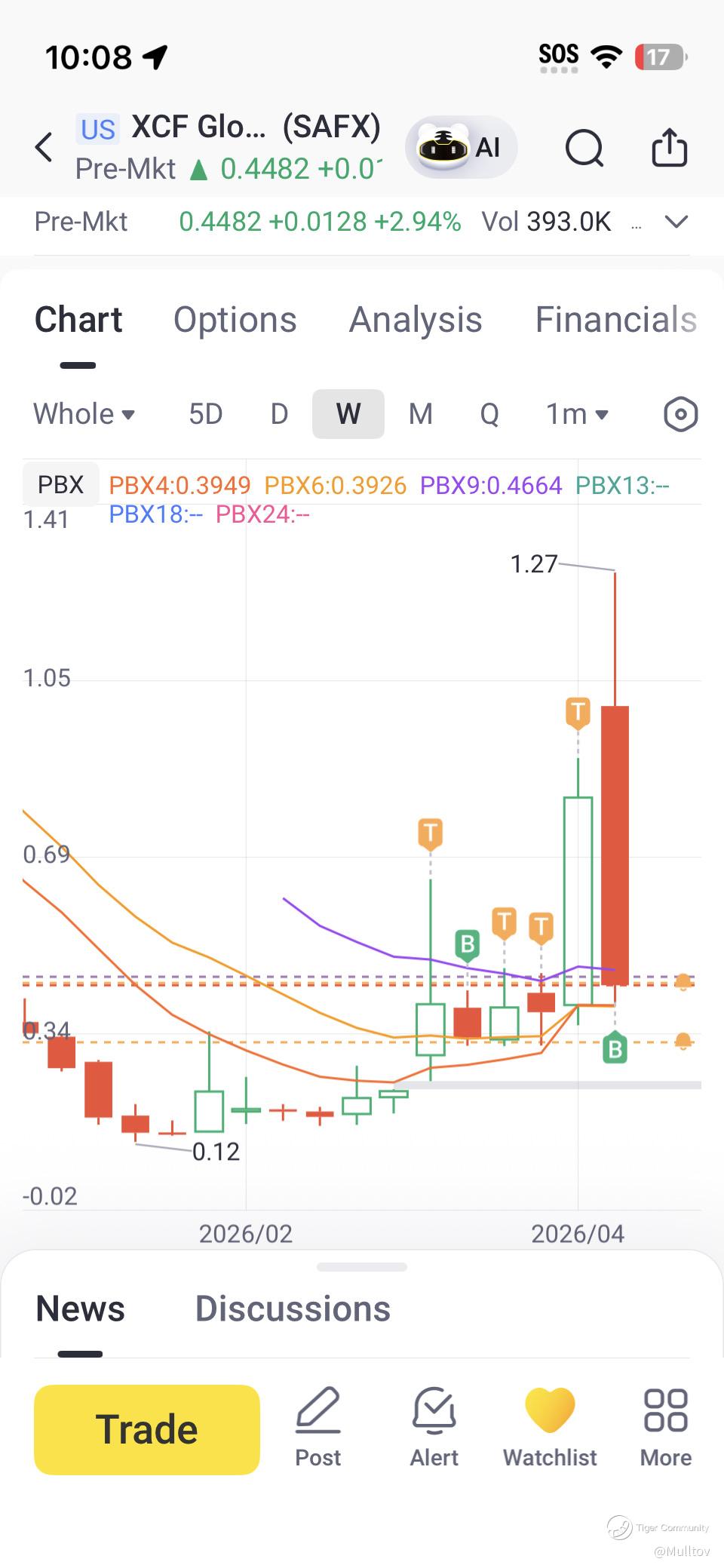
Task: Switch to the Analysis tab
Action: point(415,320)
